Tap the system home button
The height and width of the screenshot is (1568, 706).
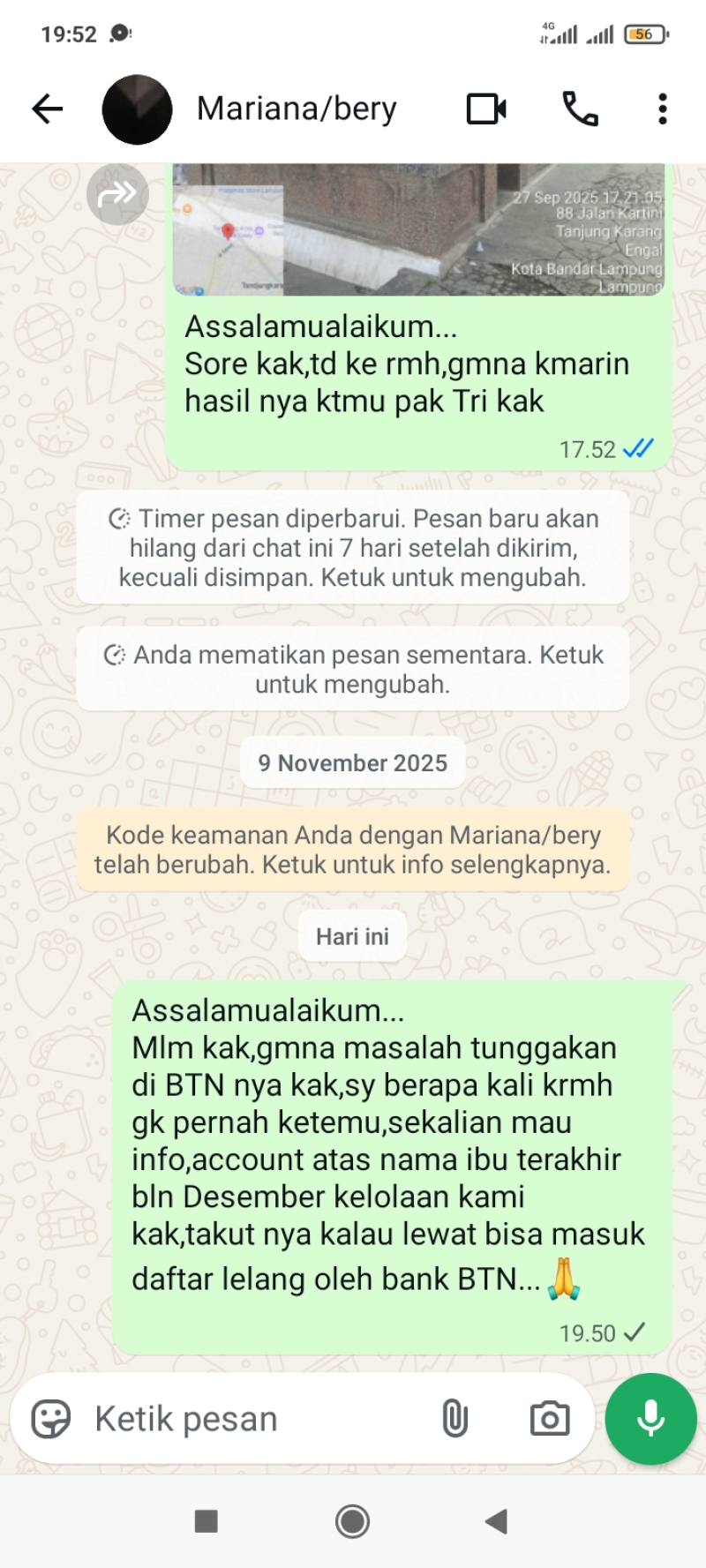352,1521
